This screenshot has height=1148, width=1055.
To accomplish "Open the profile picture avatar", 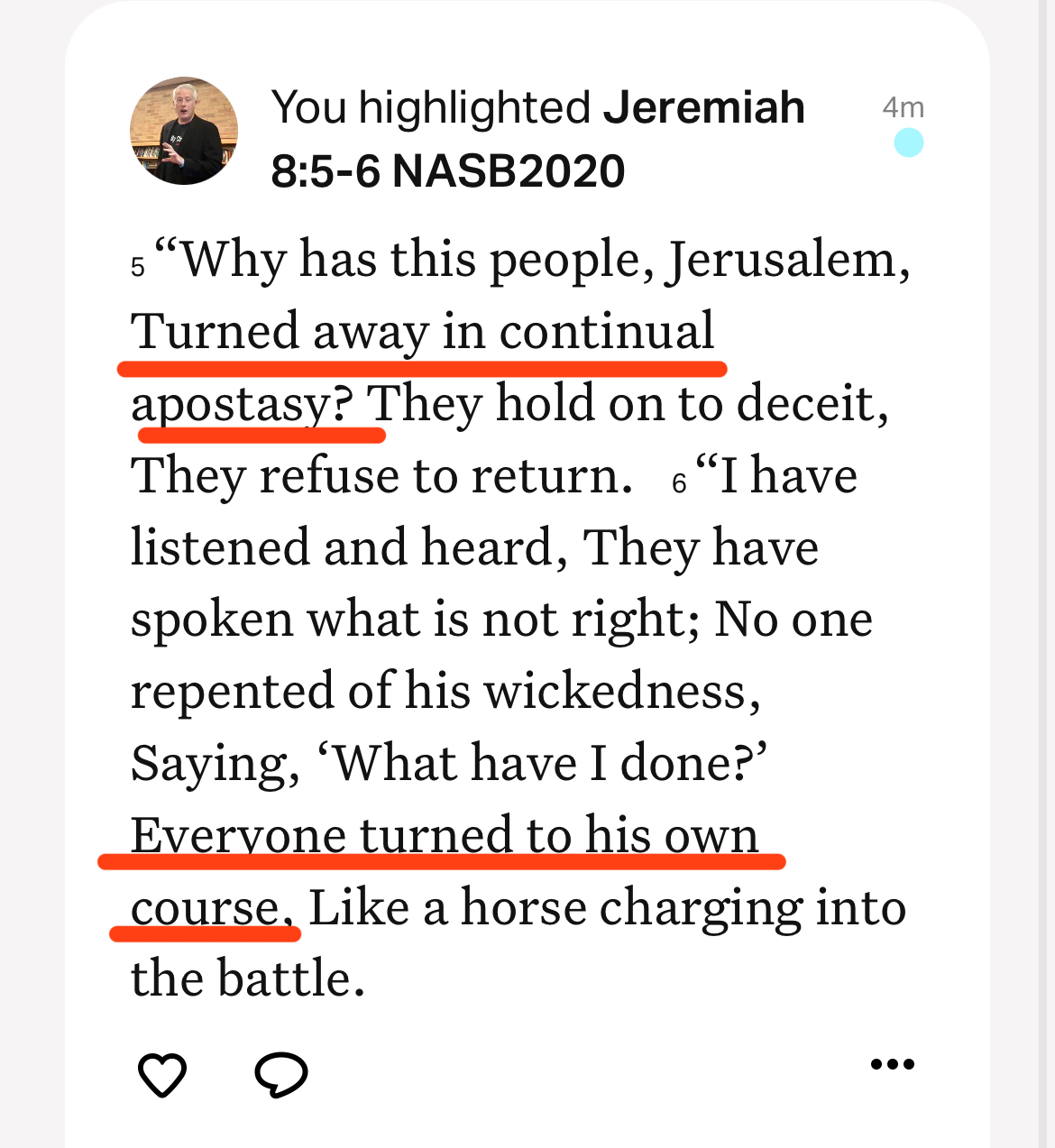I will click(x=184, y=132).
